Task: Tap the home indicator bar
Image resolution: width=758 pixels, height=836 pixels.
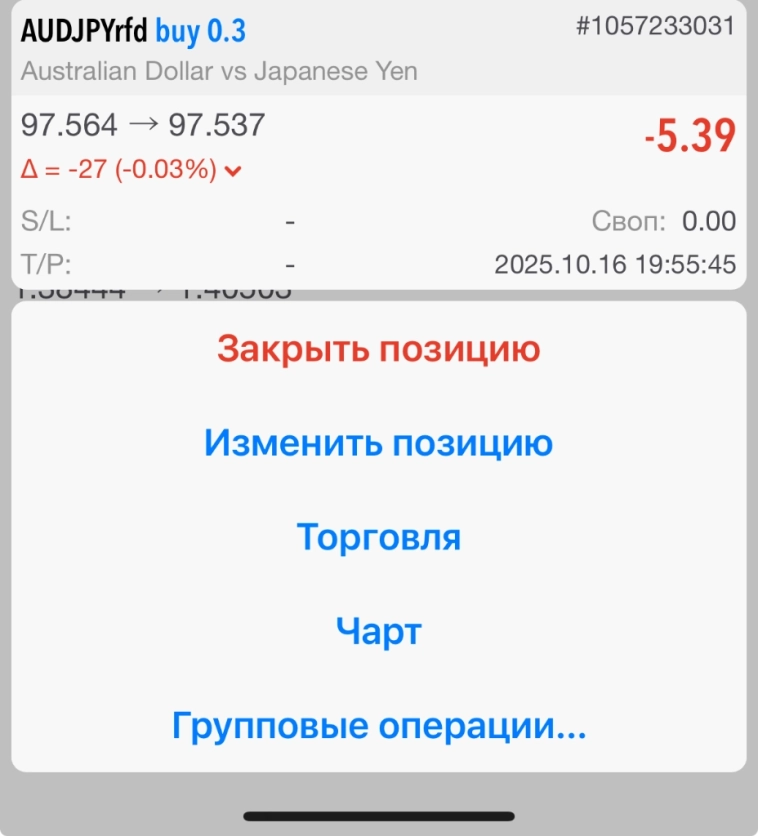Action: pos(379,816)
